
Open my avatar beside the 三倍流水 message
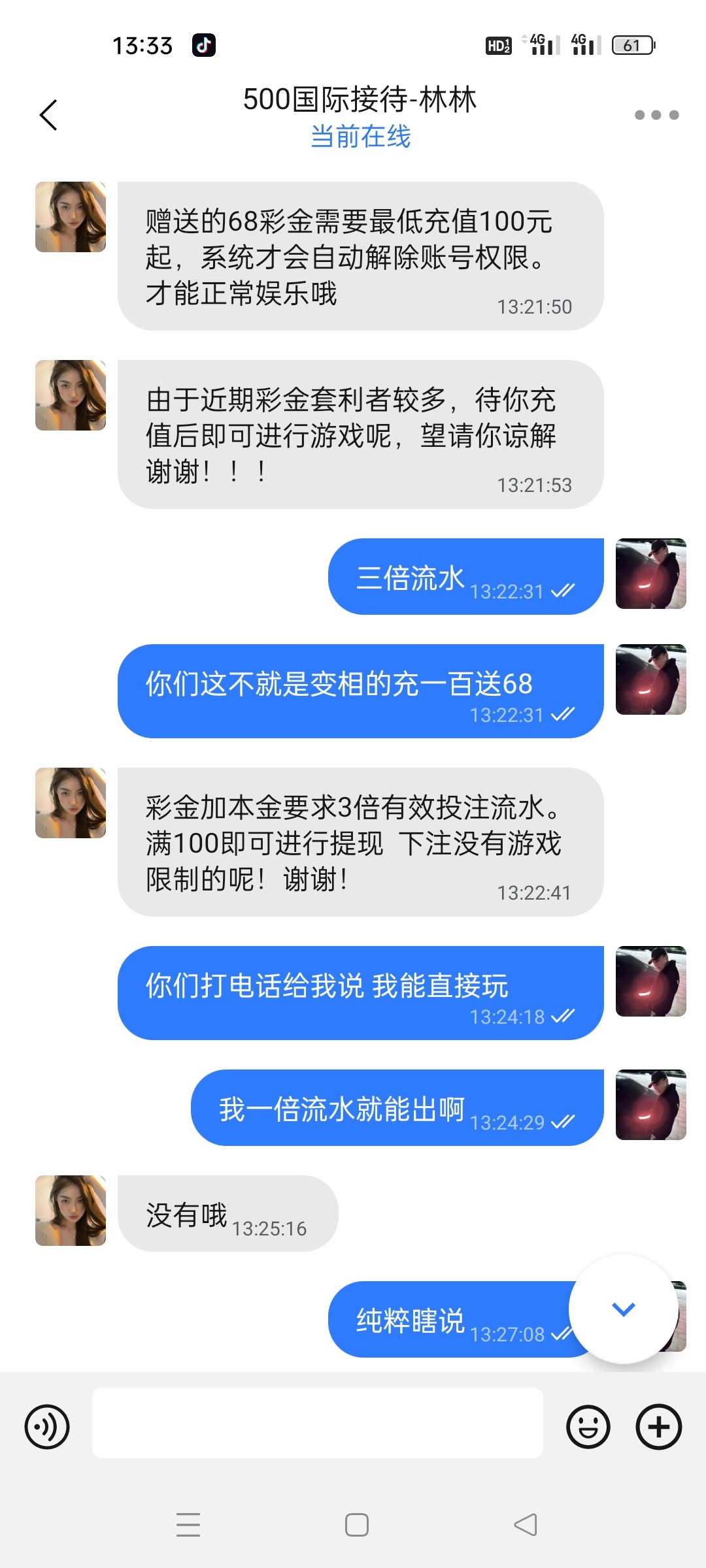[x=650, y=574]
